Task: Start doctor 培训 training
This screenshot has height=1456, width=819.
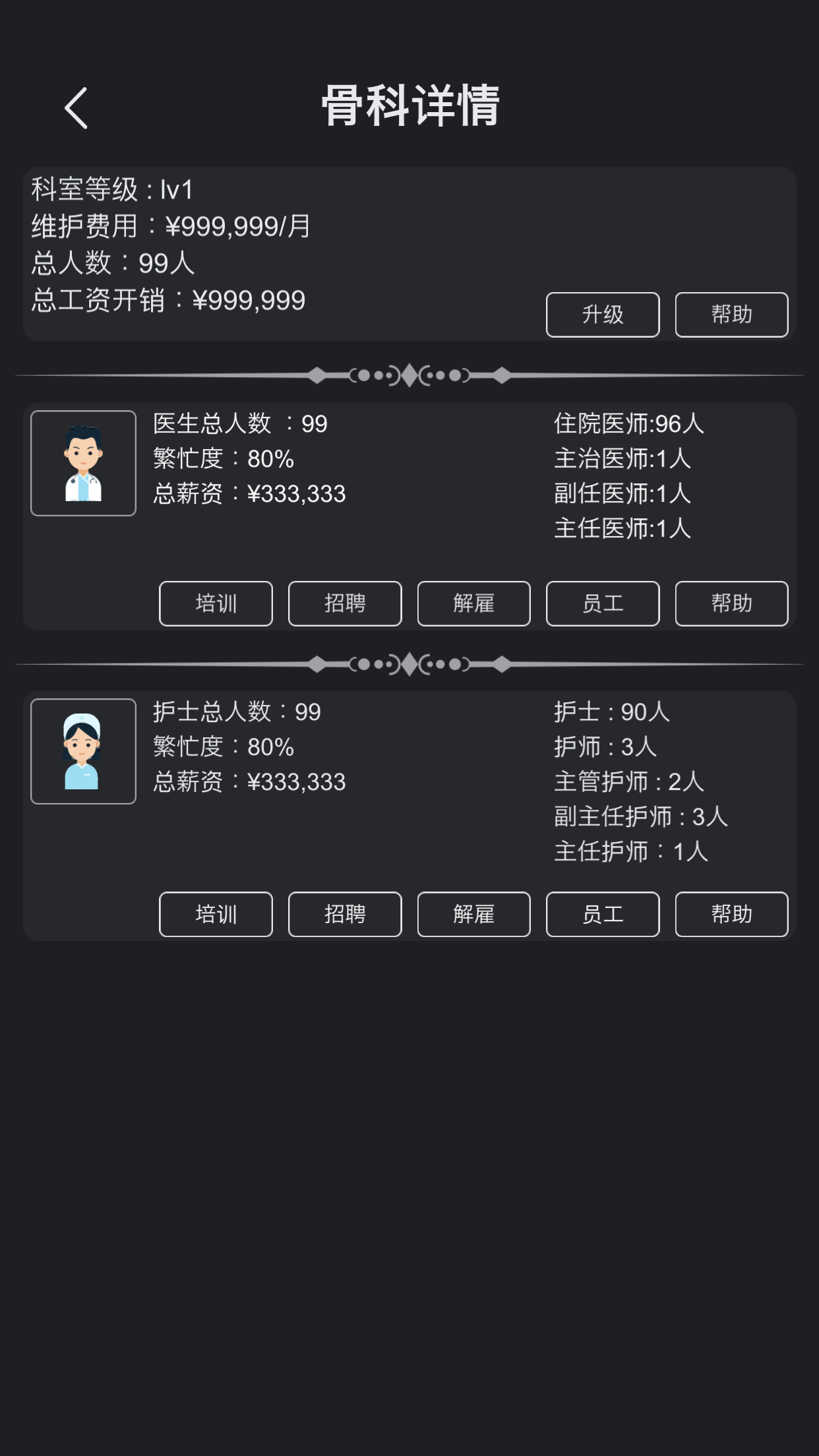Action: (x=216, y=603)
